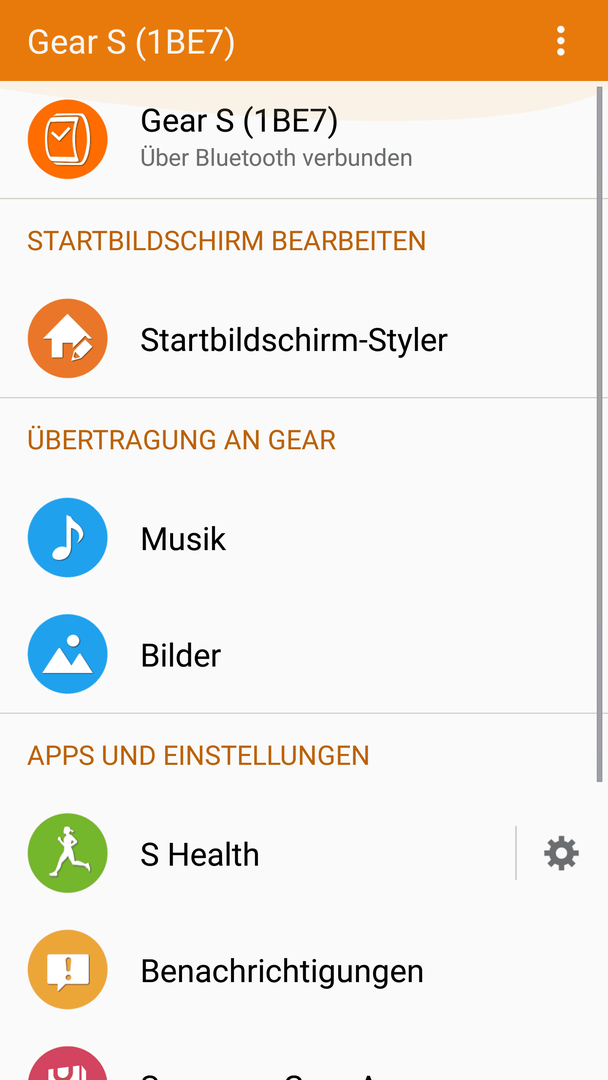Screen dimensions: 608x1080
Task: Tap the S Health settings gear
Action: pos(561,854)
